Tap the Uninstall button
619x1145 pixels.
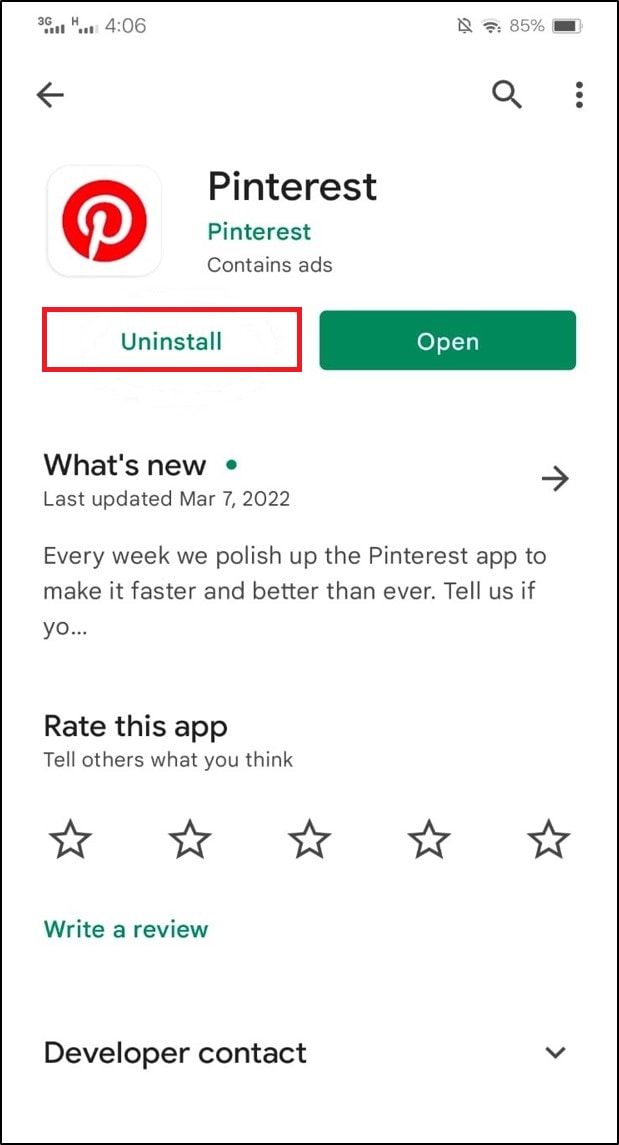coord(172,341)
